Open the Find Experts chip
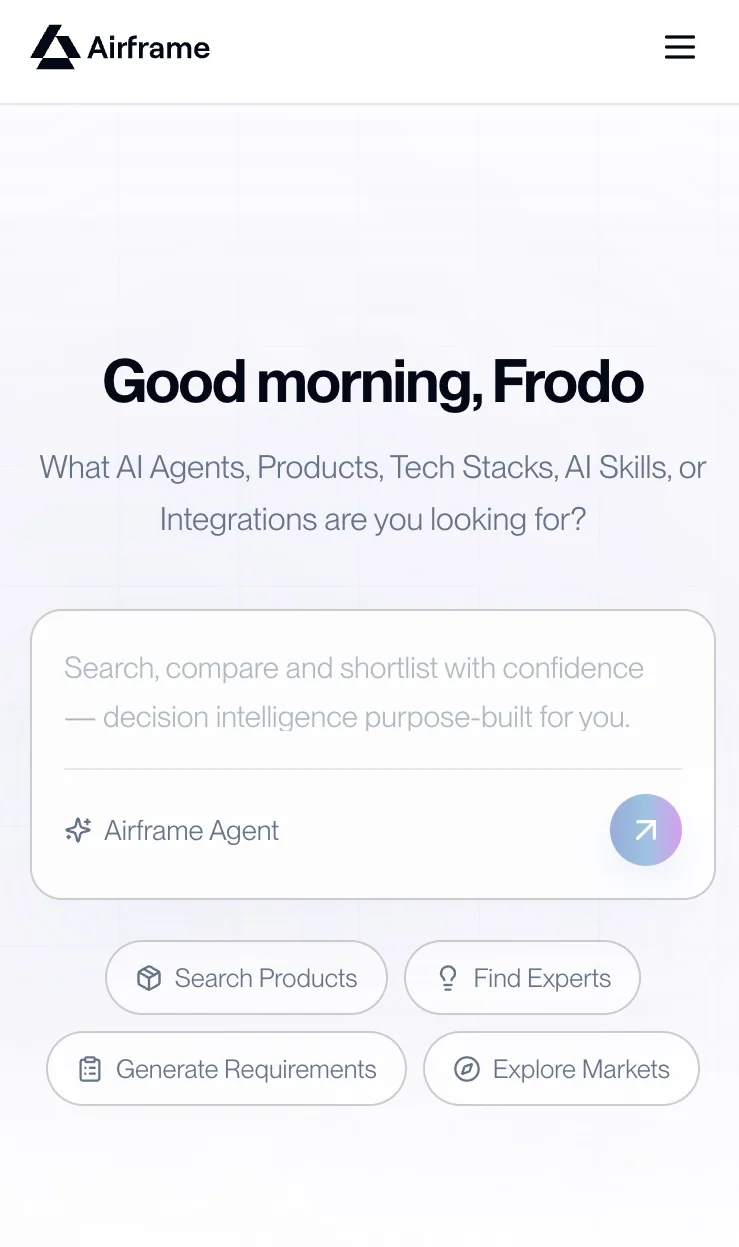The image size is (739, 1247). 522,978
